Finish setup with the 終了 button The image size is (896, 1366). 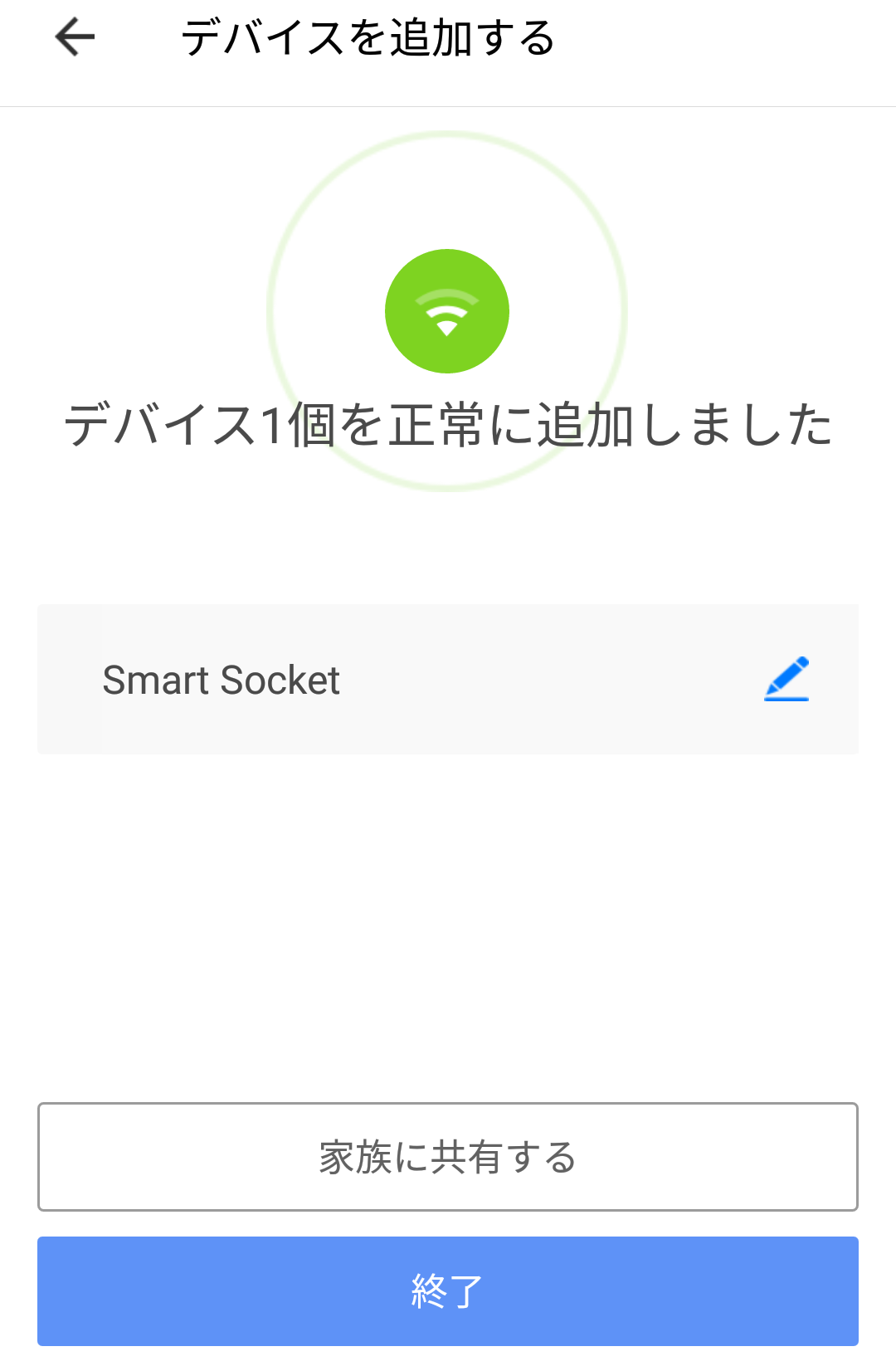448,1291
